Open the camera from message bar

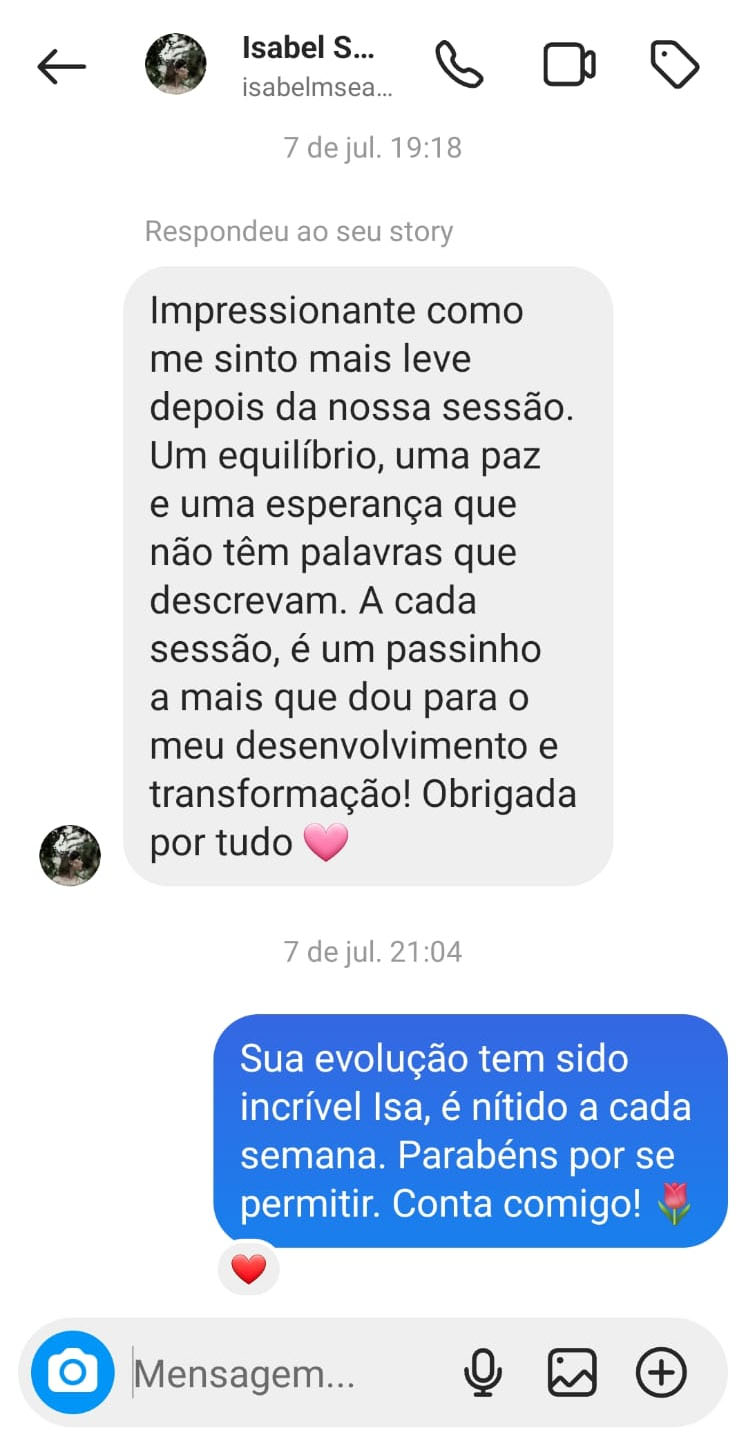tap(72, 1373)
